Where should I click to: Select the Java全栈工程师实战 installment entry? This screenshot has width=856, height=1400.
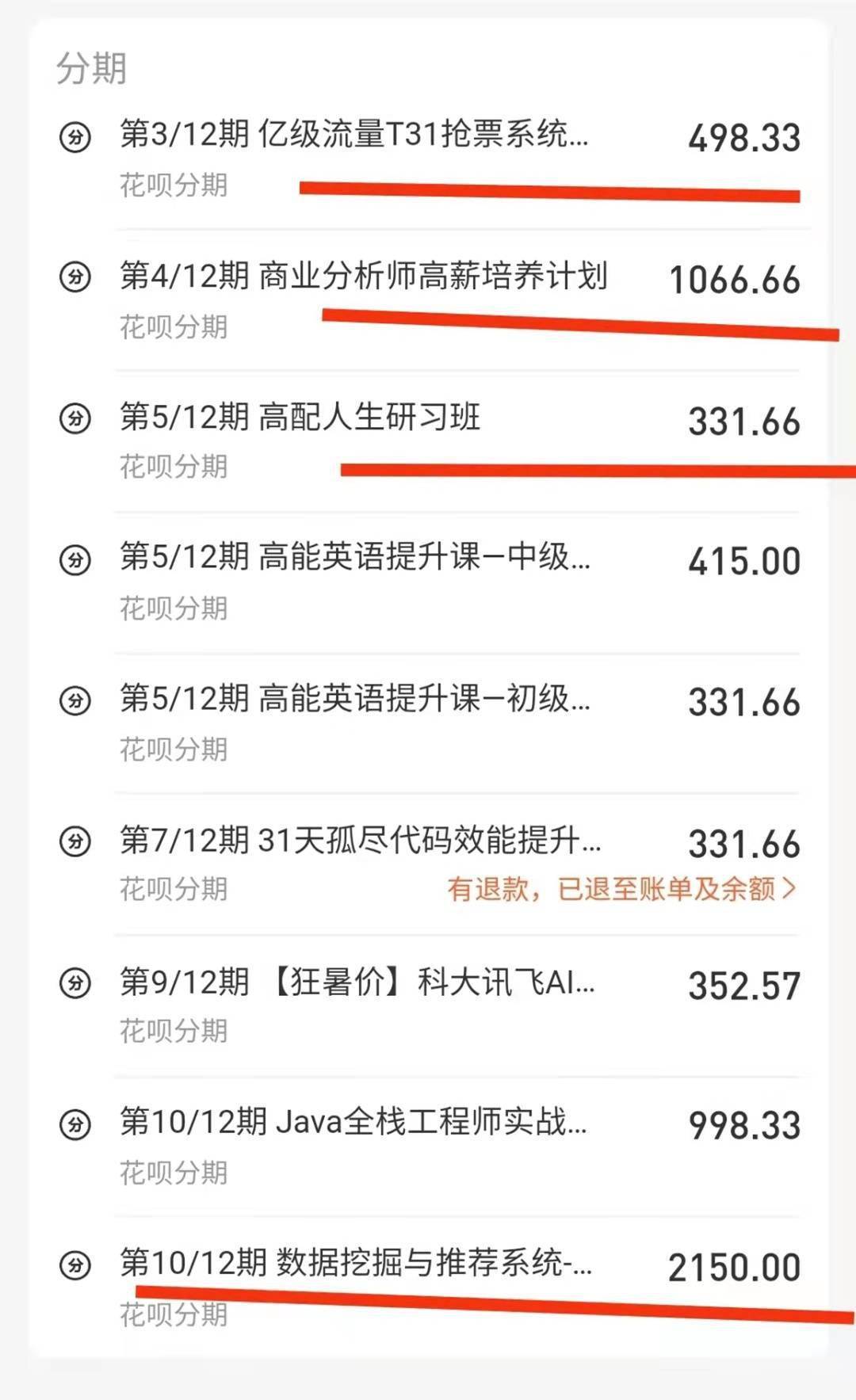(x=429, y=1146)
